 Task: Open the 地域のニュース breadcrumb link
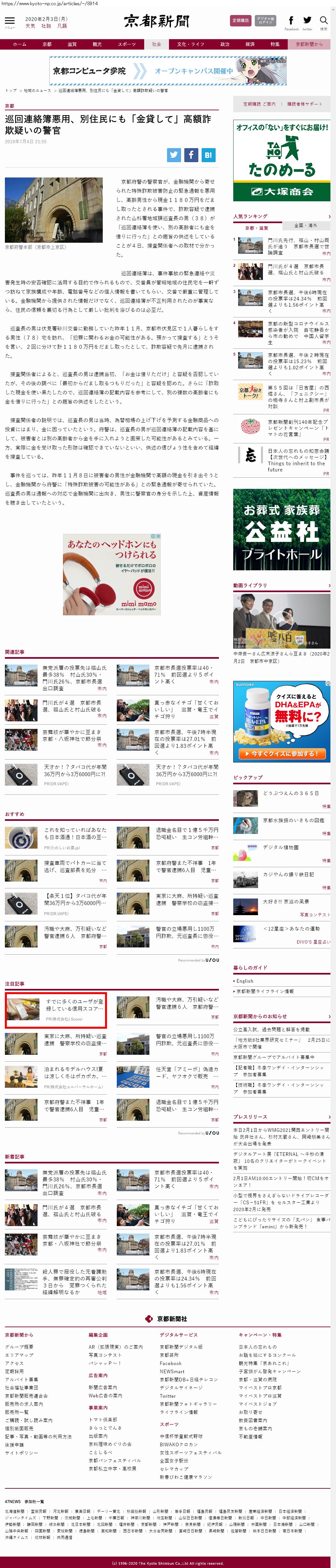click(x=37, y=91)
